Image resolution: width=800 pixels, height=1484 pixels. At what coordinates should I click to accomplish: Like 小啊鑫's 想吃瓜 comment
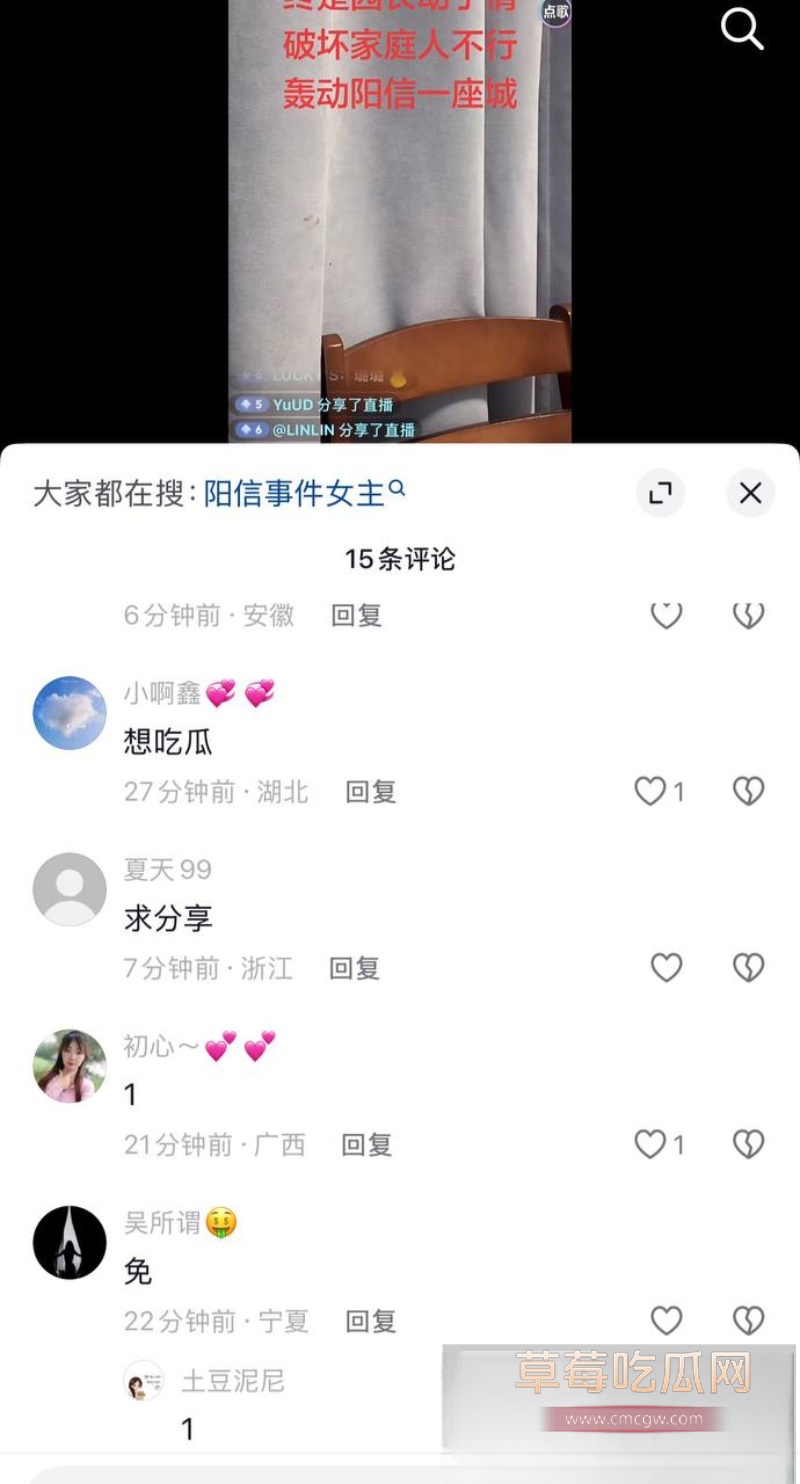652,791
